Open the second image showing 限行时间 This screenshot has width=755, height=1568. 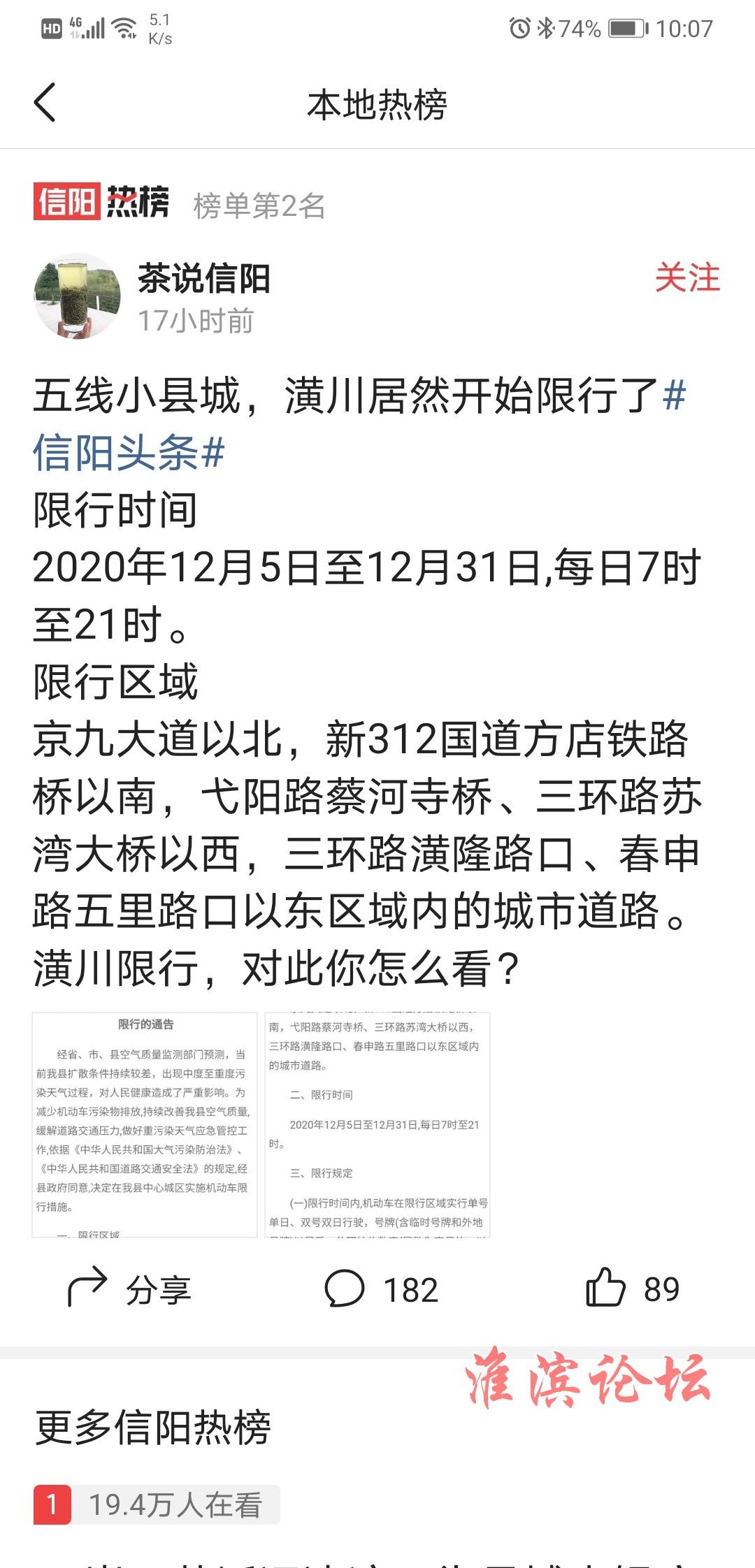(377, 1124)
